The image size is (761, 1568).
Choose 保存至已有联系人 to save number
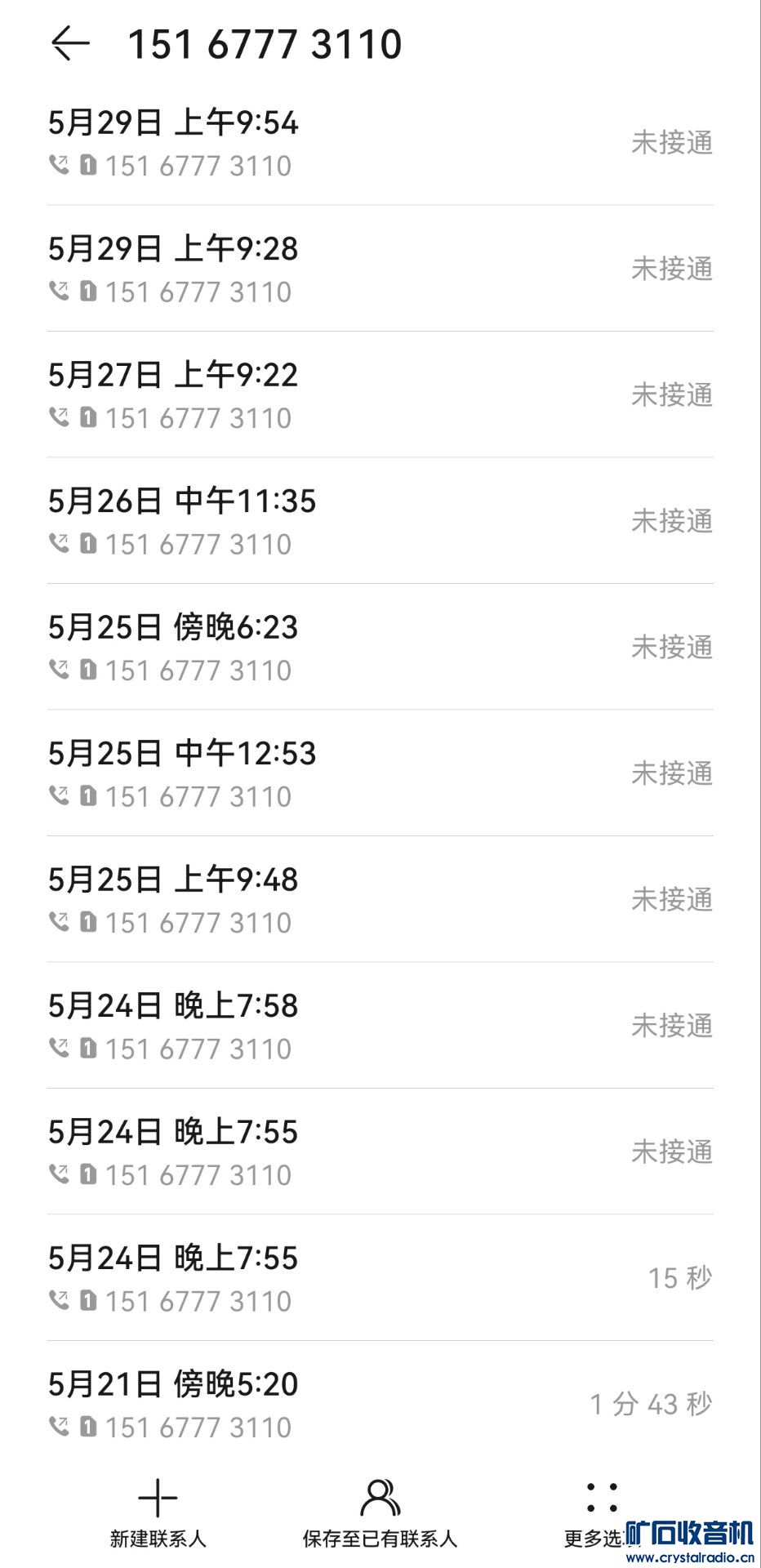(x=380, y=1513)
